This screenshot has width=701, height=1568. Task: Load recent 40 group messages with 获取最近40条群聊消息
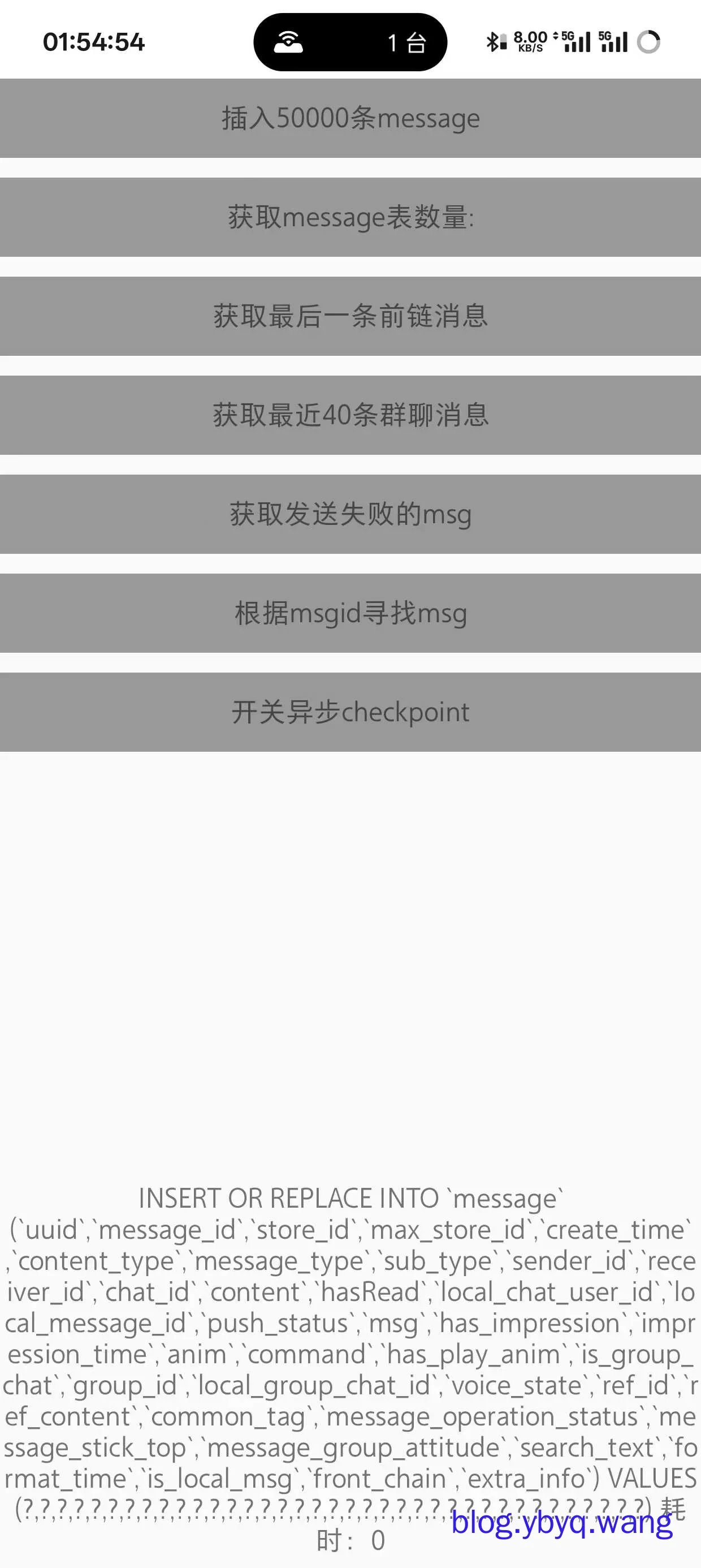(x=350, y=415)
